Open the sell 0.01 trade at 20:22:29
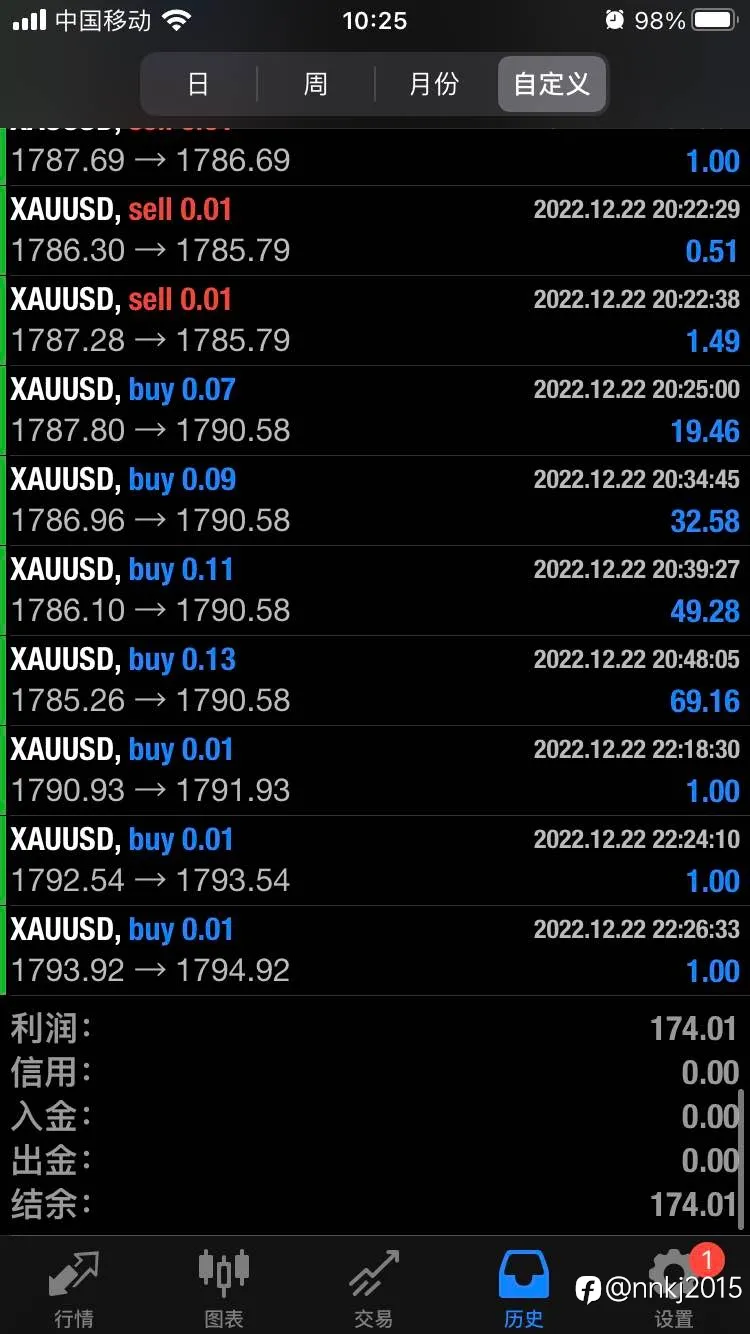750x1334 pixels. click(x=375, y=231)
